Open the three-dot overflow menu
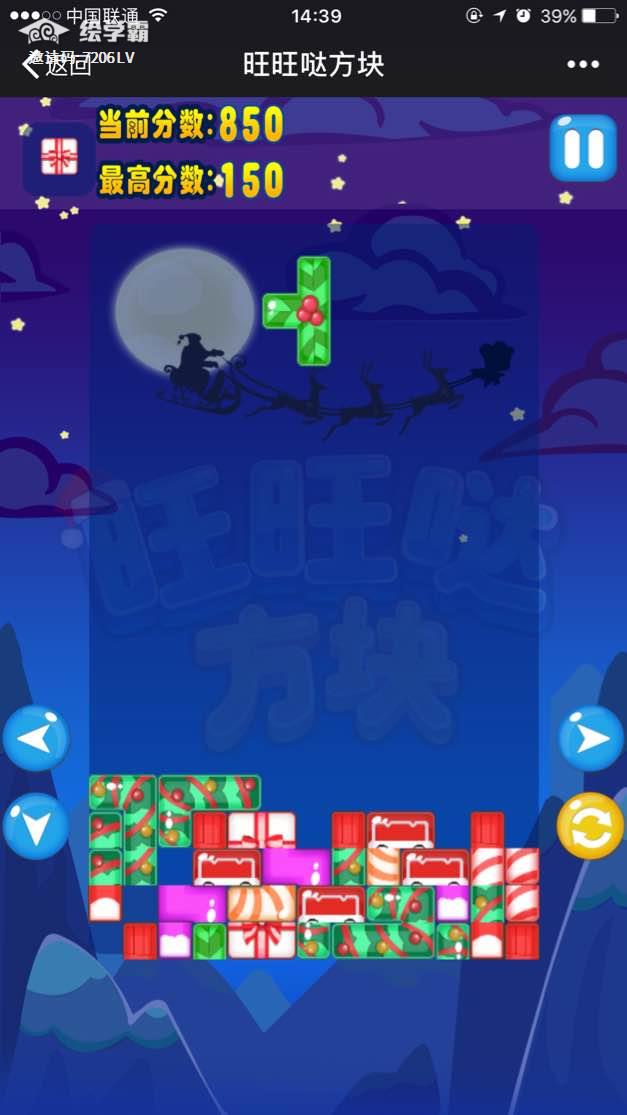627x1115 pixels. pos(583,65)
